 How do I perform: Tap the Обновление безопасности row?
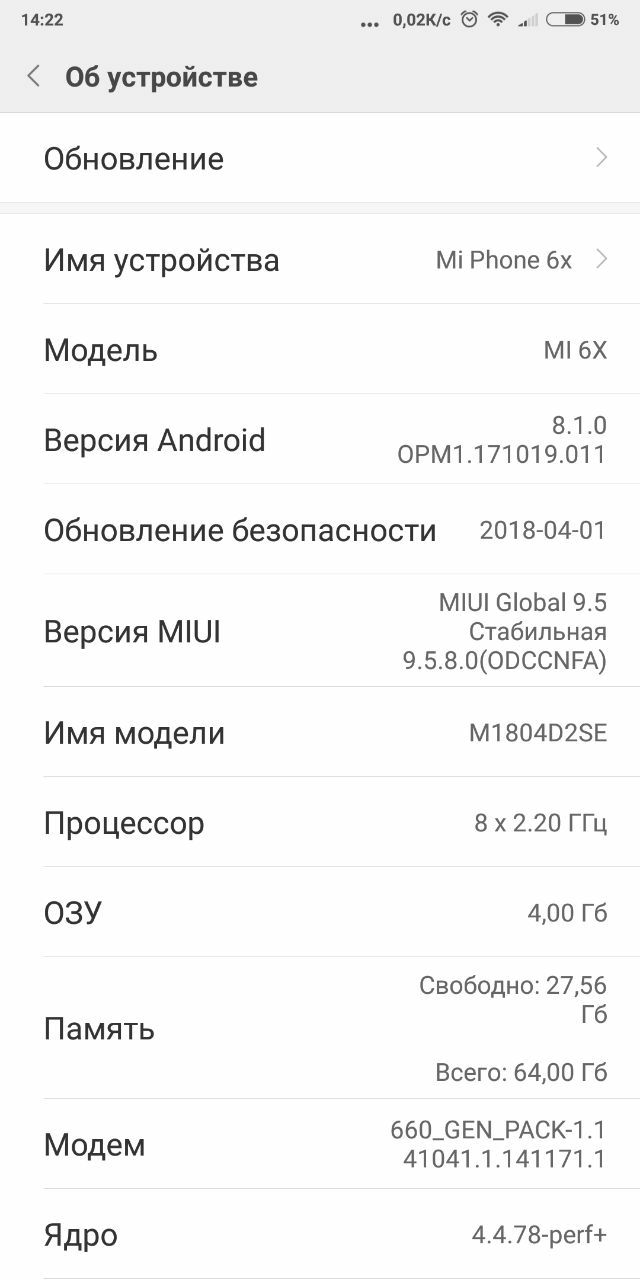pyautogui.click(x=320, y=530)
